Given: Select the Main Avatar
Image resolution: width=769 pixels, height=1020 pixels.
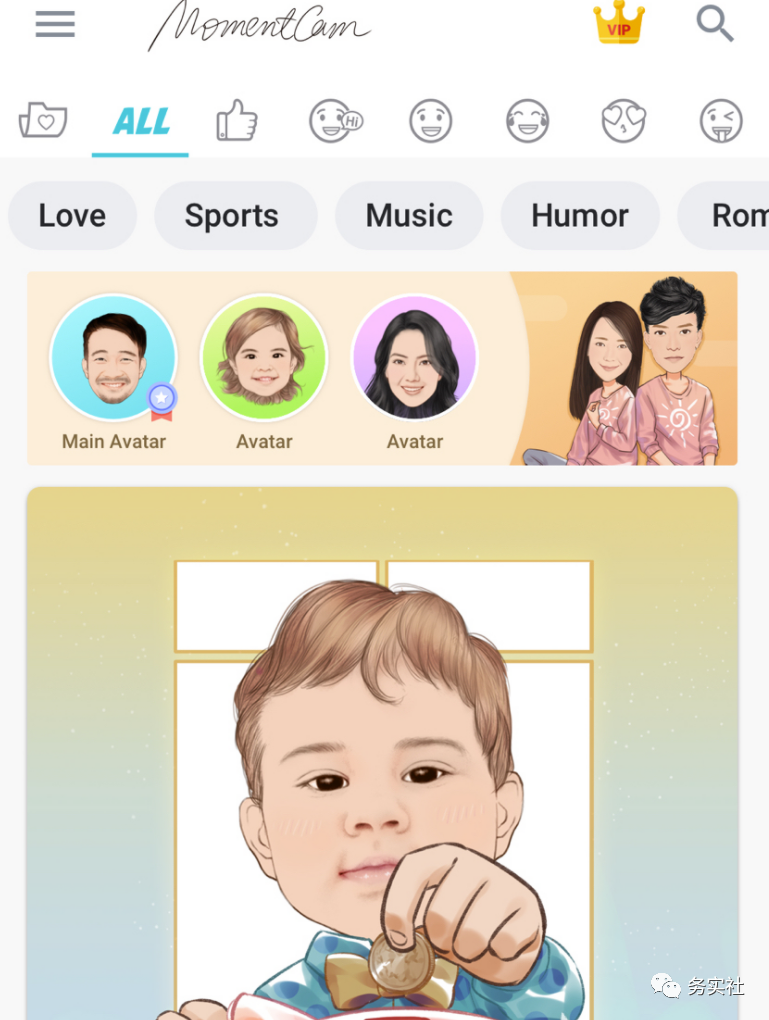Looking at the screenshot, I should [113, 358].
